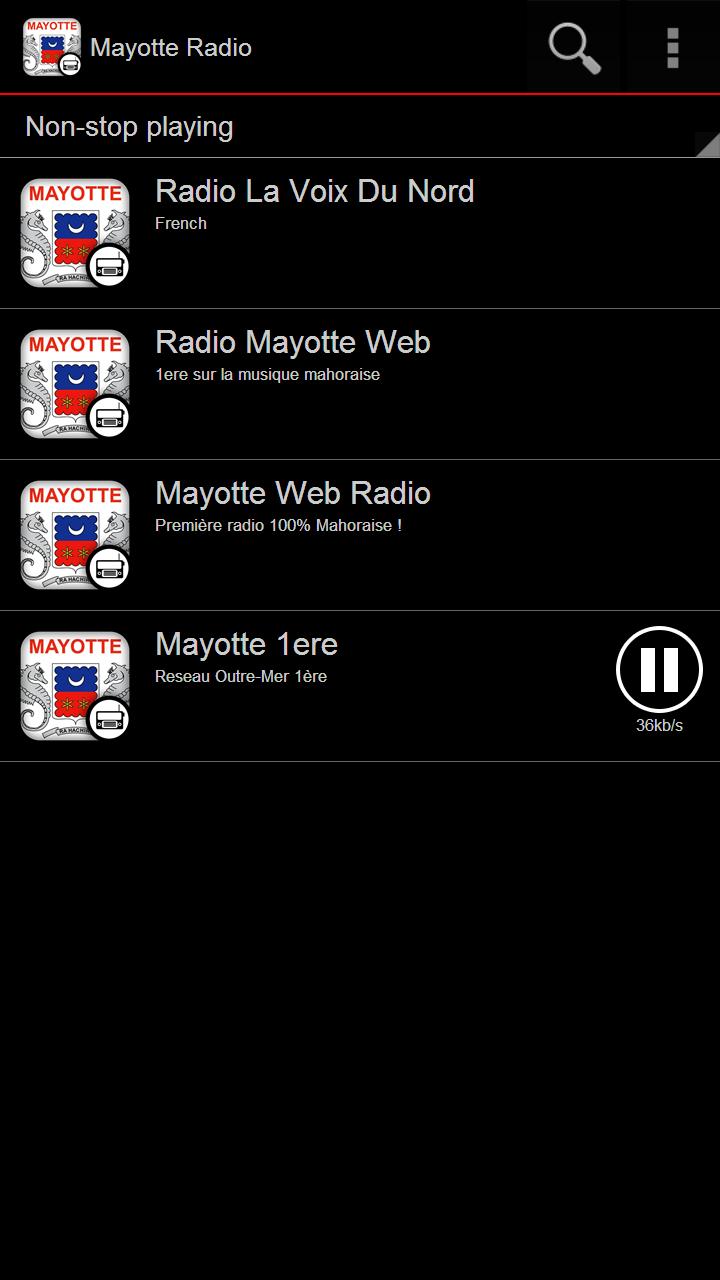
Task: Open the Mayotte 1ere station row
Action: point(360,686)
